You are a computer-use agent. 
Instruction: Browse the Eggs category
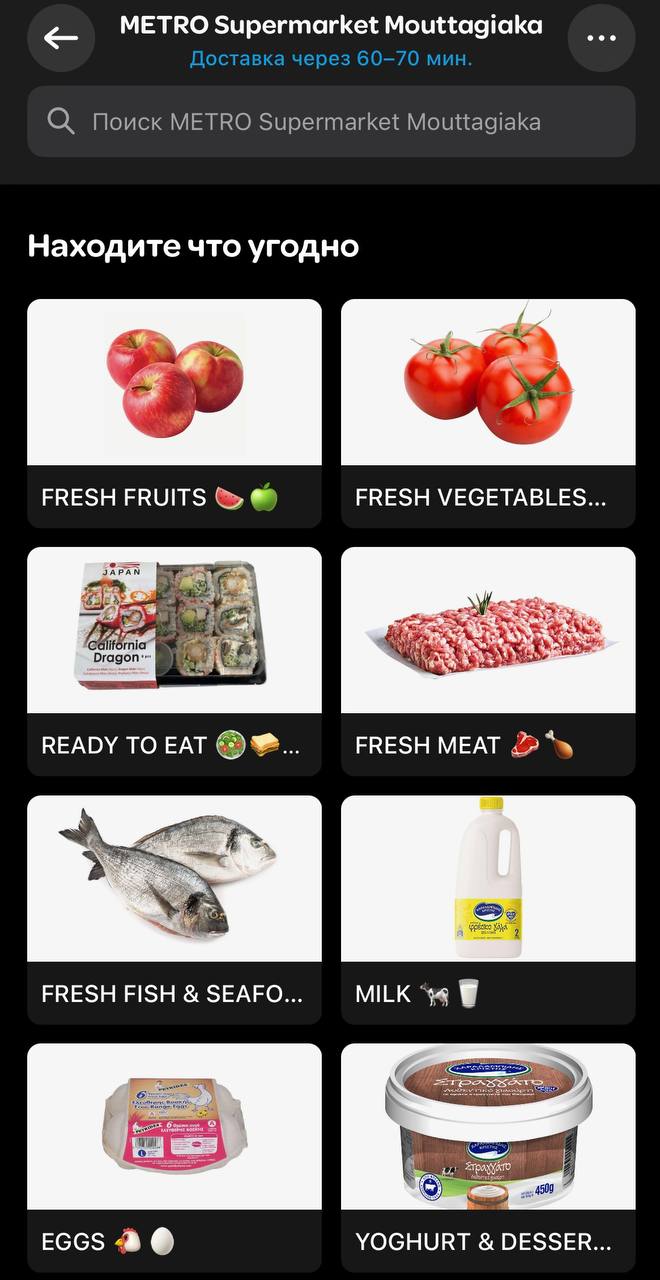[174, 1156]
